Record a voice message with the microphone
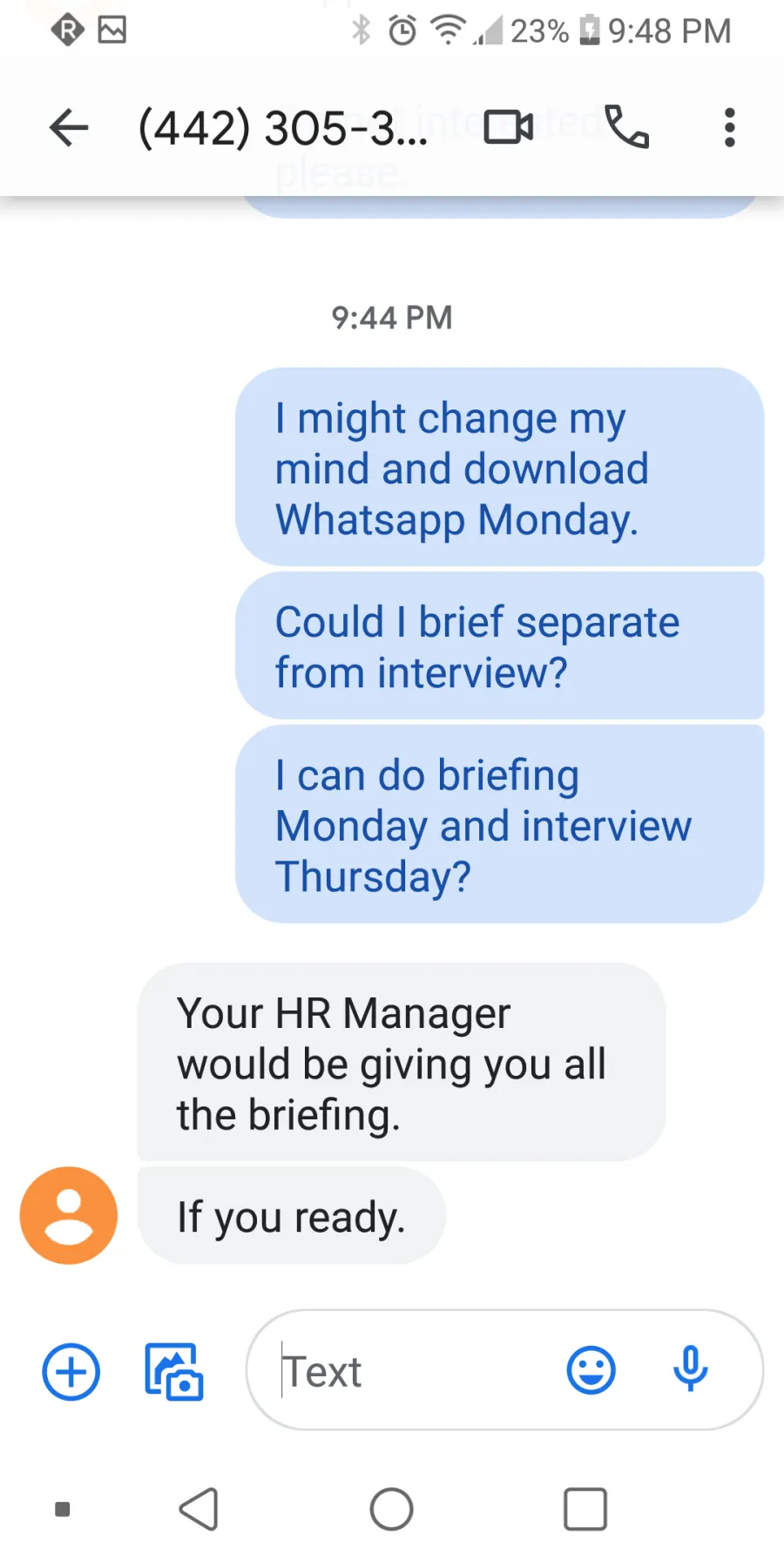The width and height of the screenshot is (784, 1568). [691, 1369]
